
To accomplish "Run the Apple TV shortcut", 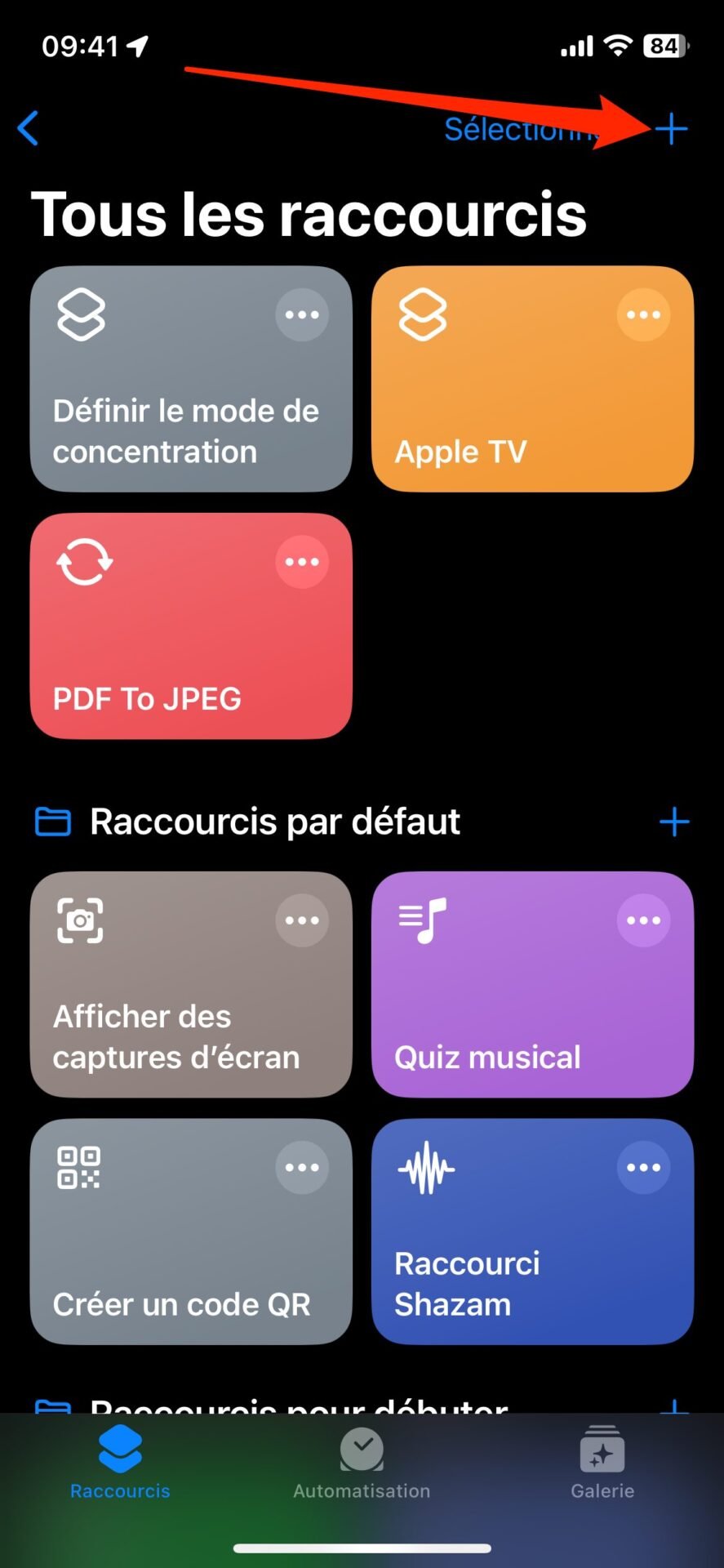I will tap(532, 379).
